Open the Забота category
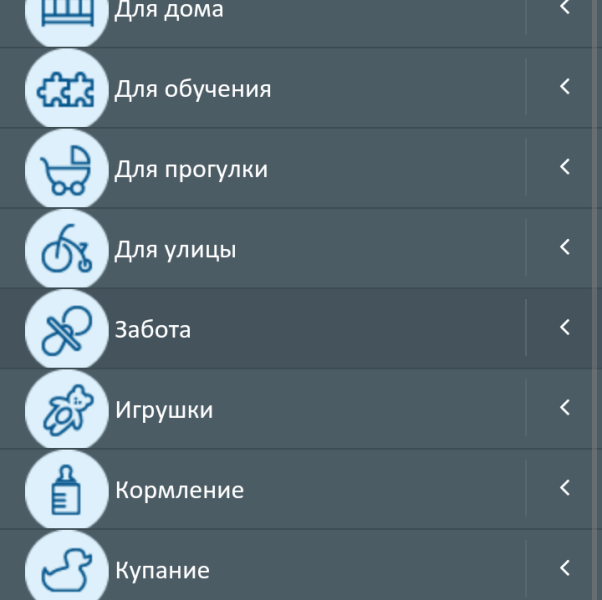Screen dimensions: 602x600 click(x=152, y=329)
